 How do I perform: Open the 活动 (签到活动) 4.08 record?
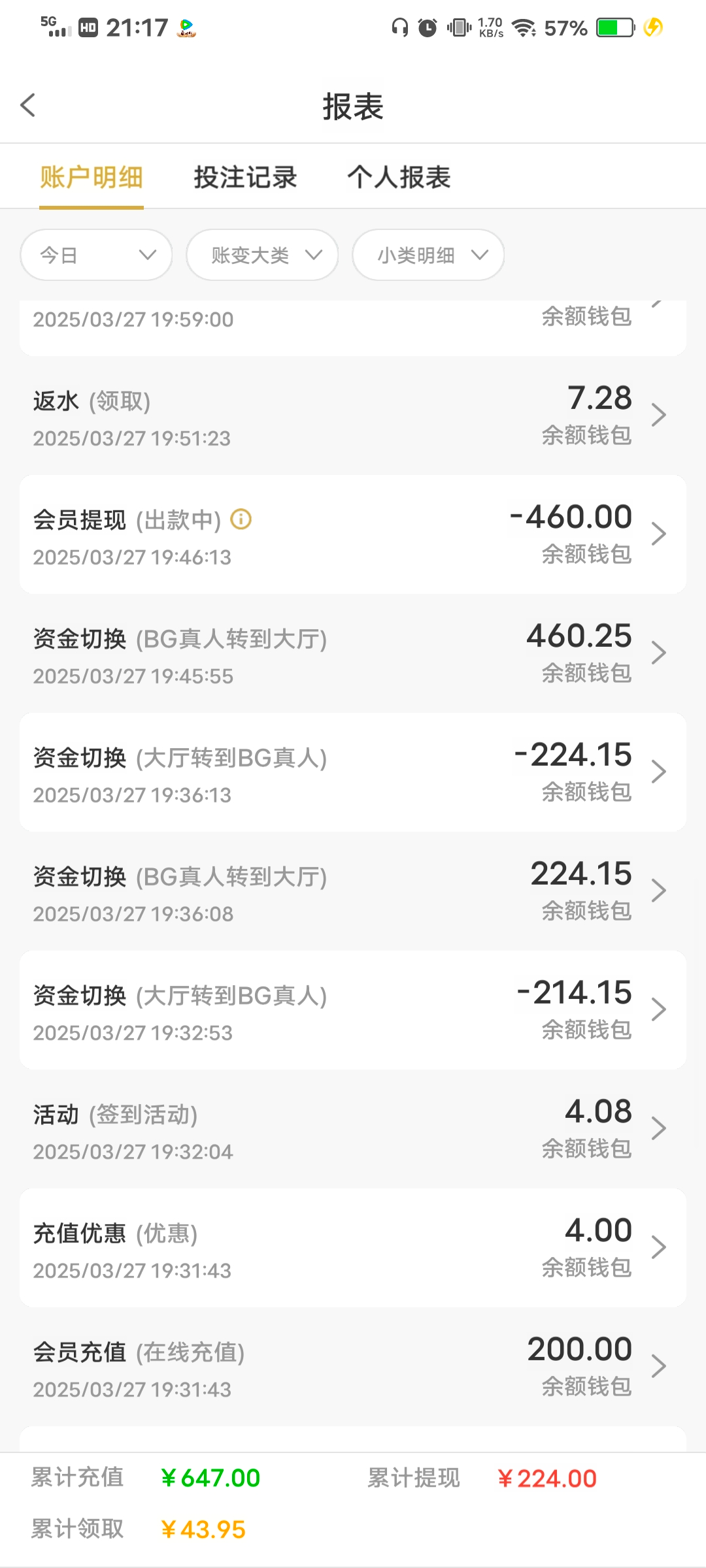tap(353, 1130)
